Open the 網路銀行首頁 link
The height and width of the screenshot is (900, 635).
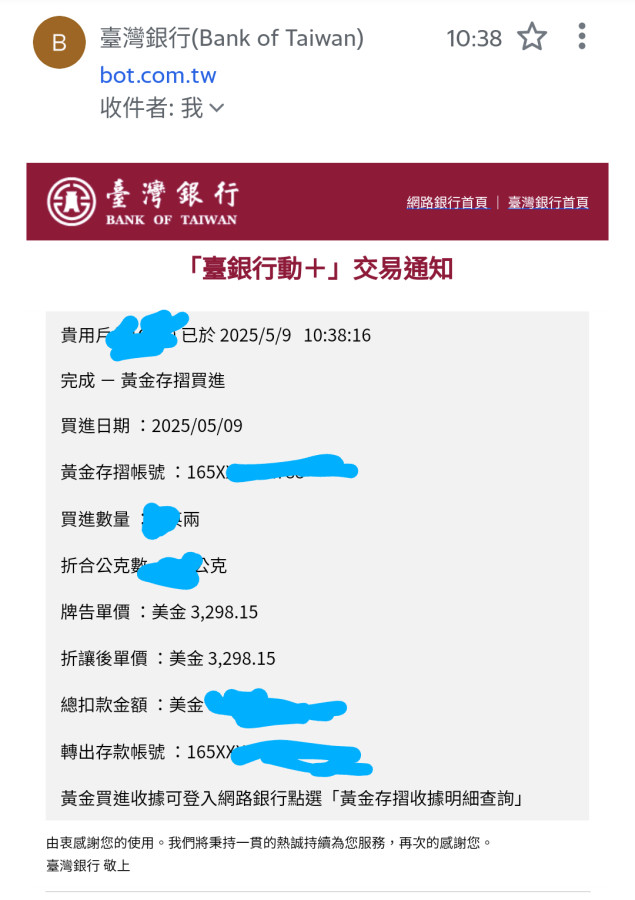[x=446, y=202]
